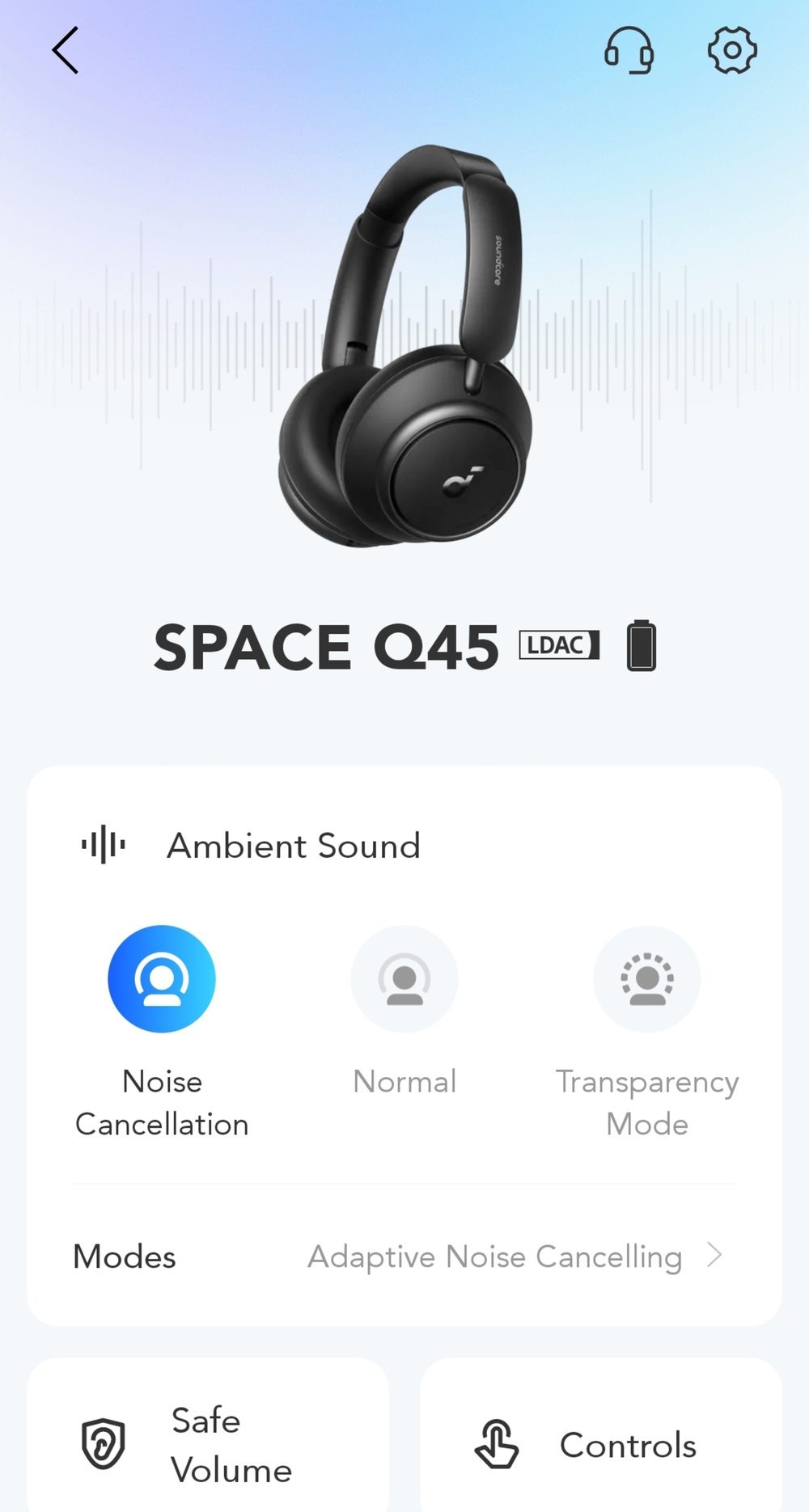The image size is (809, 1512).
Task: Open the headset support icon
Action: pos(630,50)
